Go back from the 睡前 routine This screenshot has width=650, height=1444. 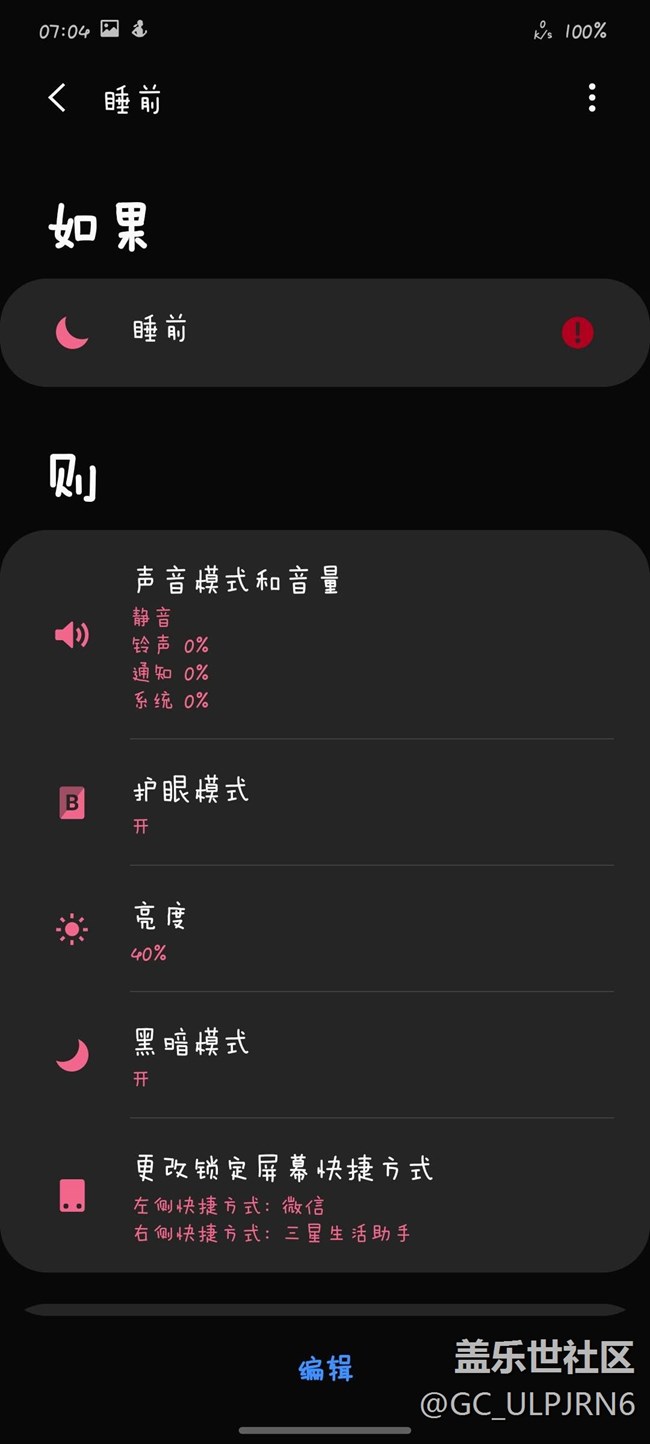[x=57, y=98]
